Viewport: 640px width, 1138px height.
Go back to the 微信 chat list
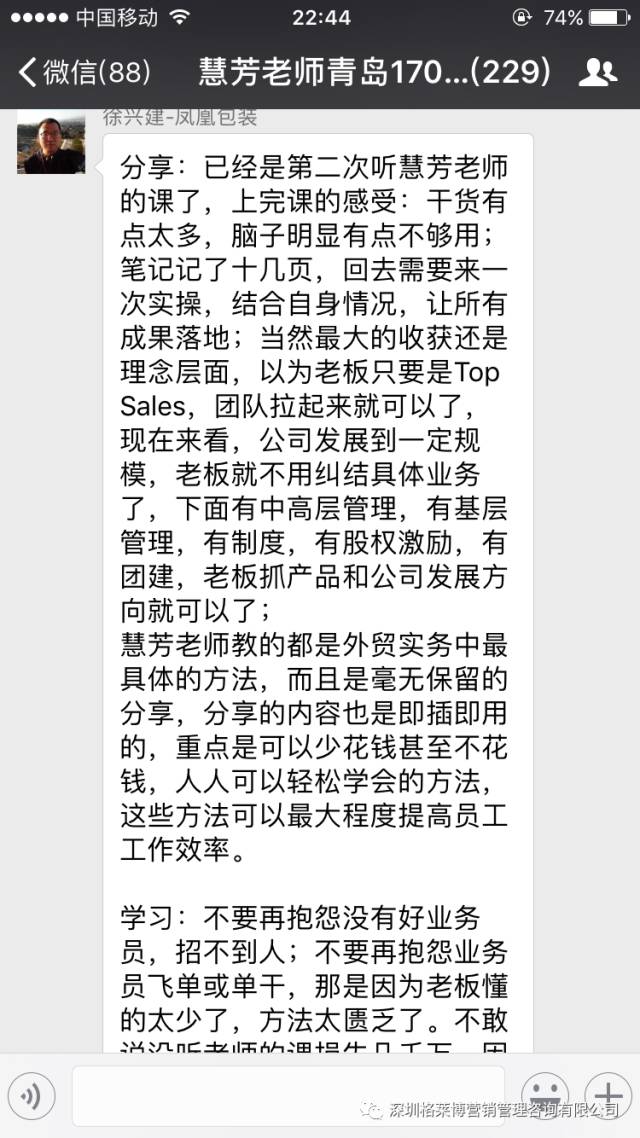[x=84, y=72]
